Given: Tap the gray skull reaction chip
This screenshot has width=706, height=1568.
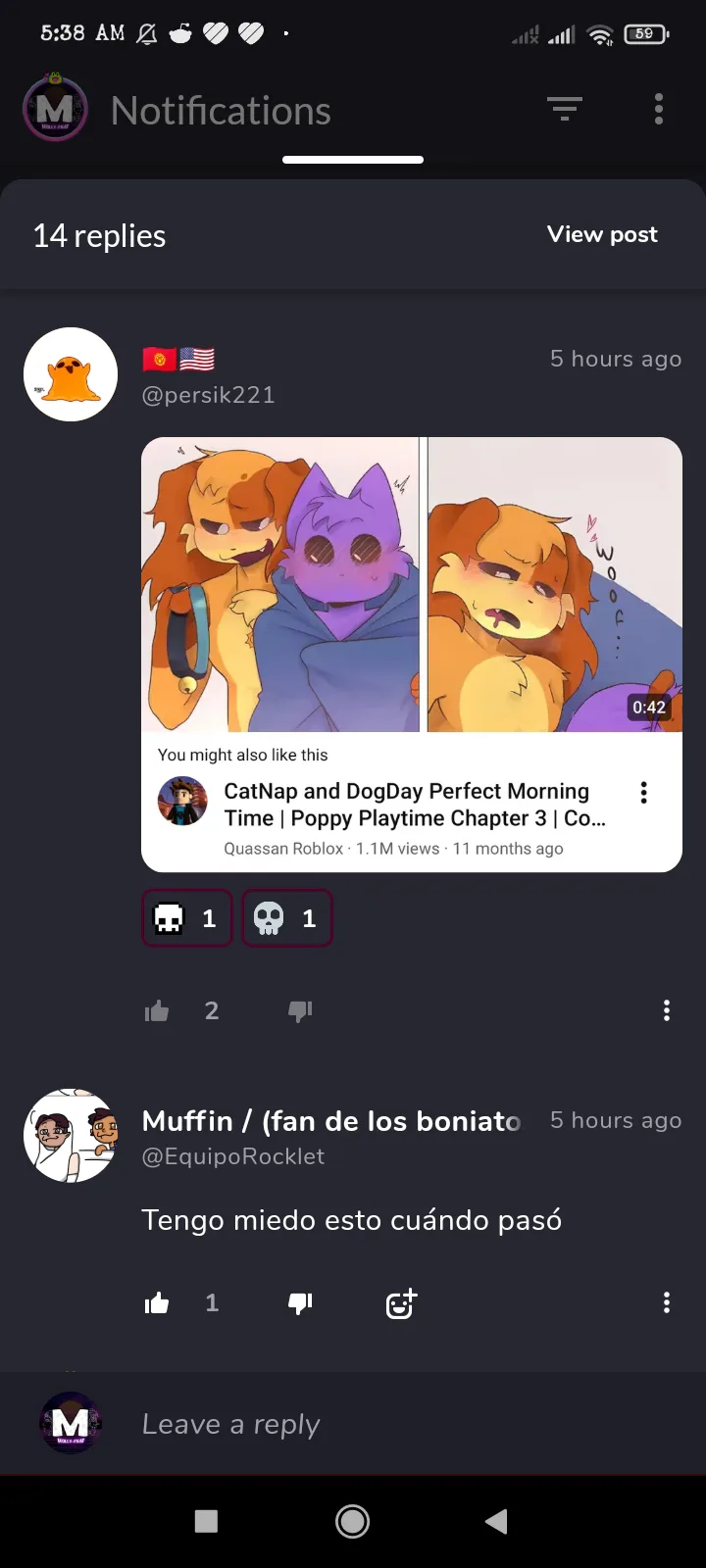Looking at the screenshot, I should tap(286, 918).
